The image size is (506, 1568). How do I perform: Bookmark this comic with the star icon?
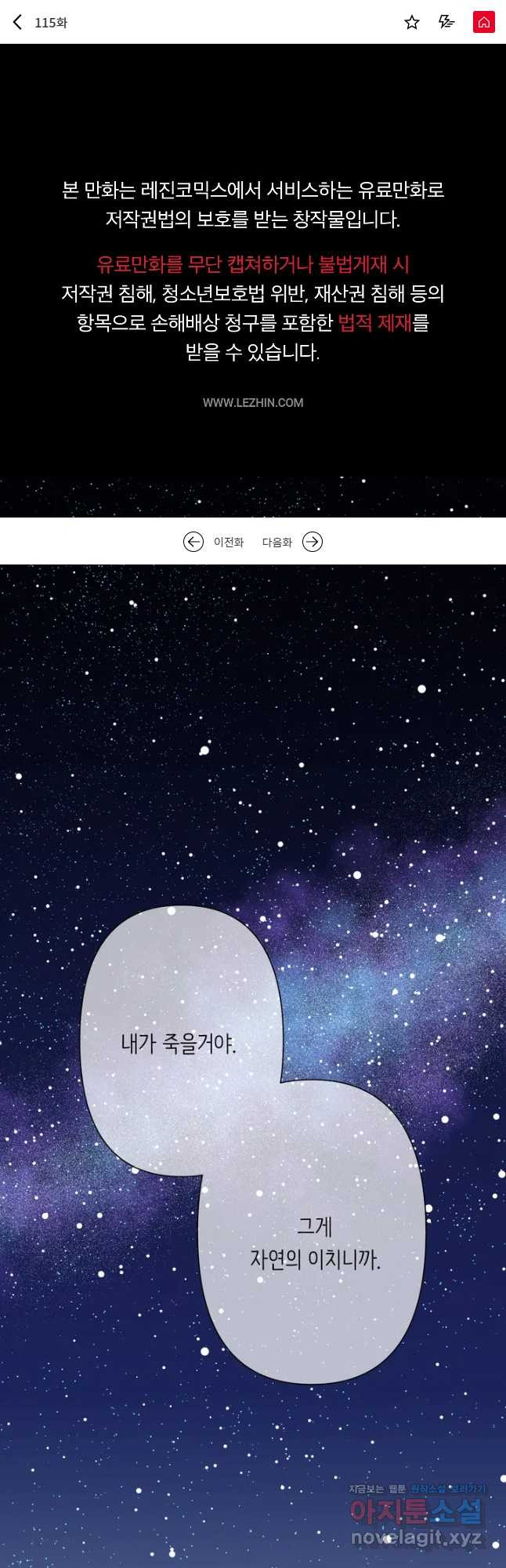point(412,22)
